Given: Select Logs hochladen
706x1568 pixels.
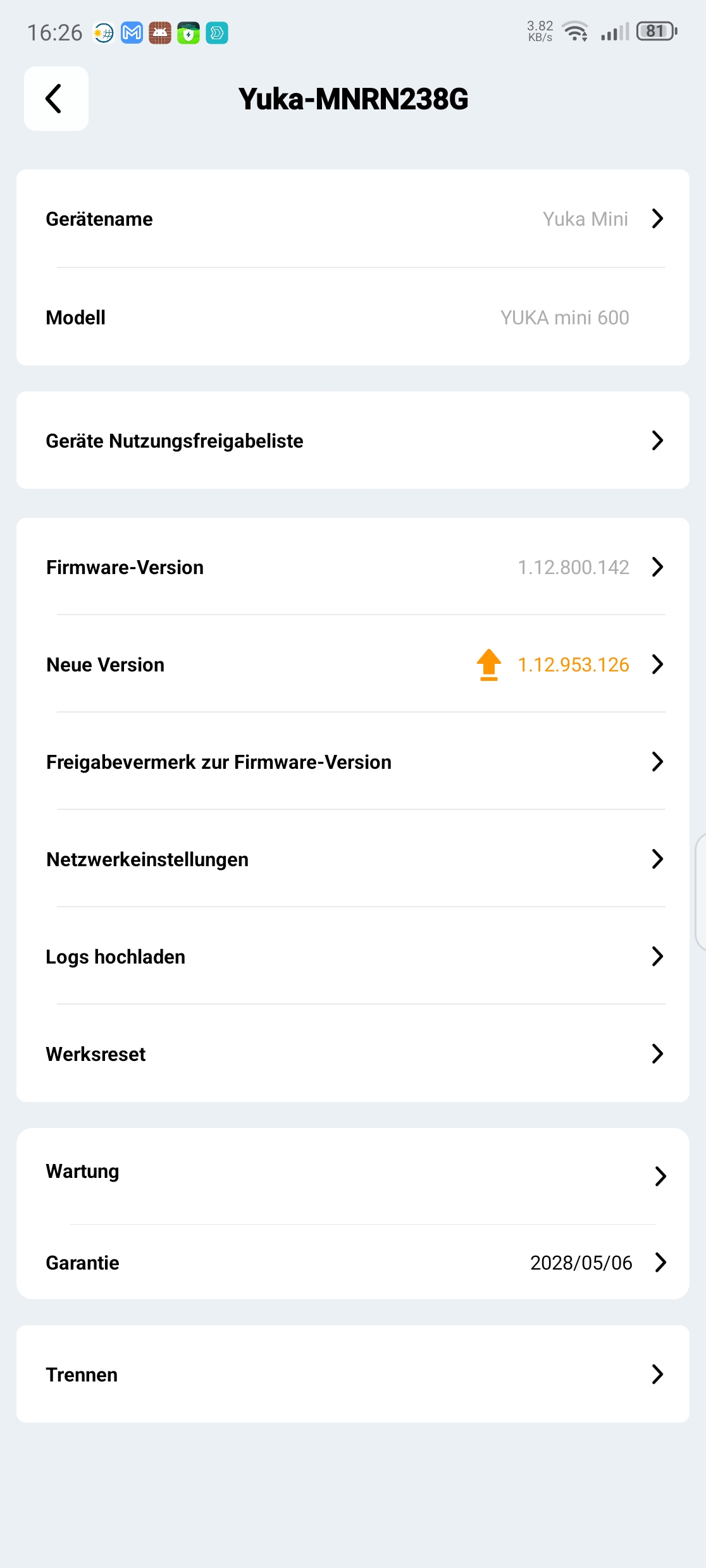Looking at the screenshot, I should click(x=353, y=956).
